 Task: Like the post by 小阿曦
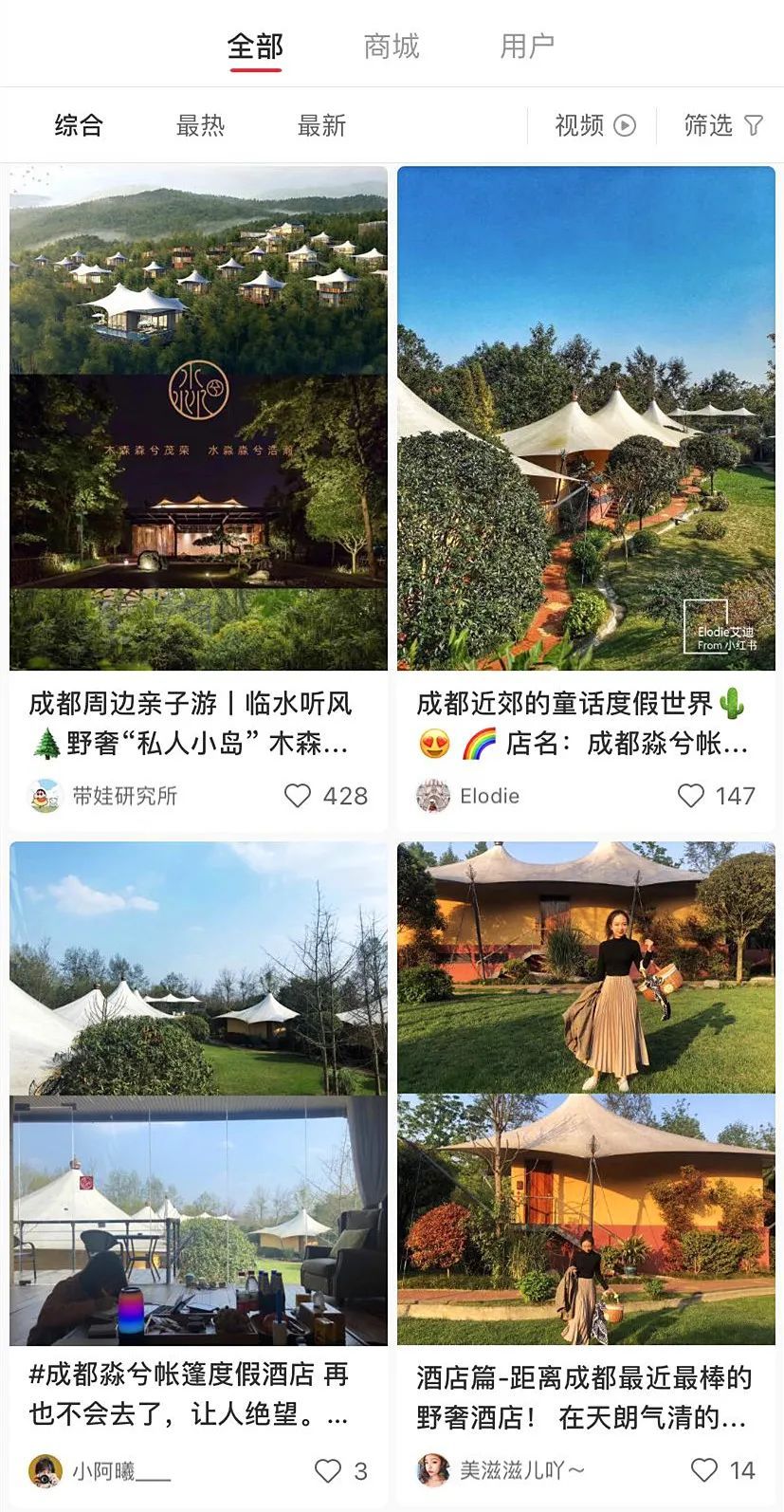pyautogui.click(x=327, y=1471)
